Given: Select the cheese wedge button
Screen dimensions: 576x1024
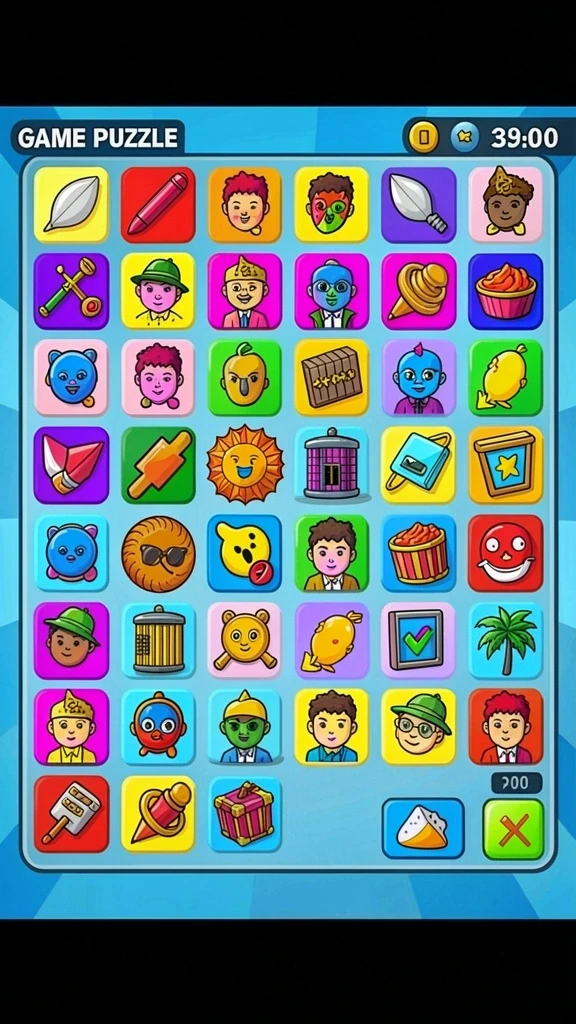Looking at the screenshot, I should click(423, 827).
